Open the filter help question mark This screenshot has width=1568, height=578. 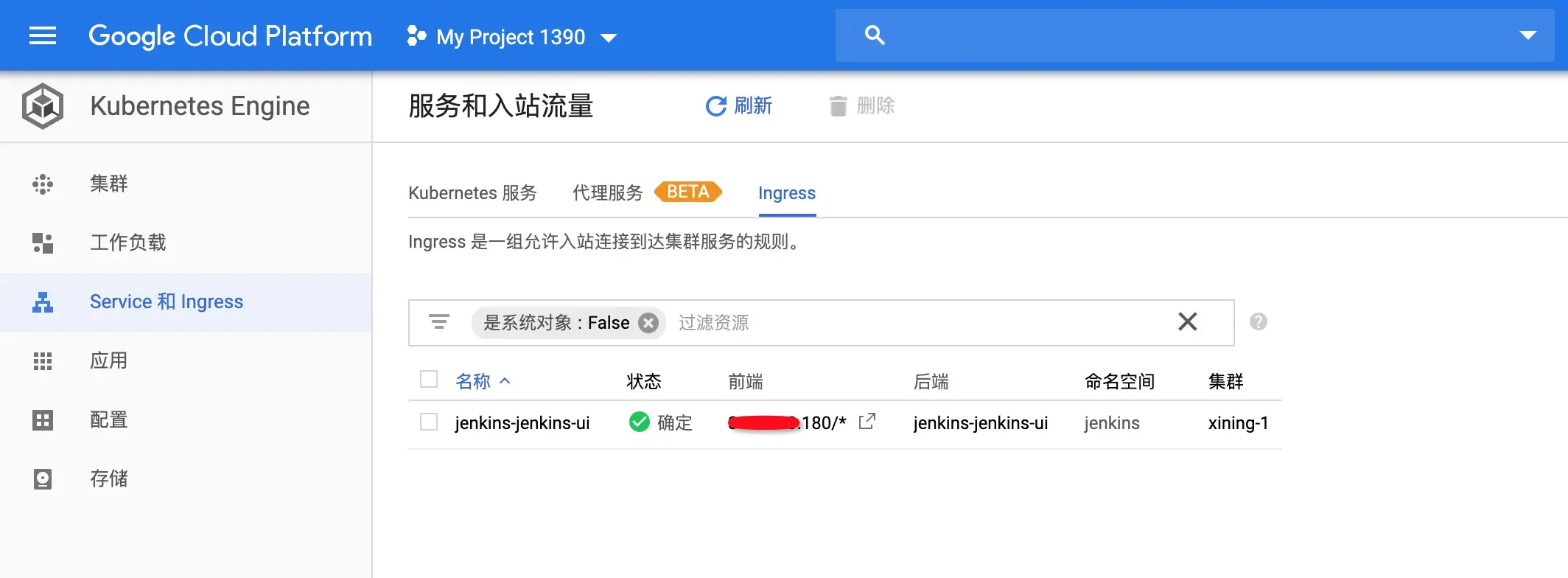(x=1258, y=321)
